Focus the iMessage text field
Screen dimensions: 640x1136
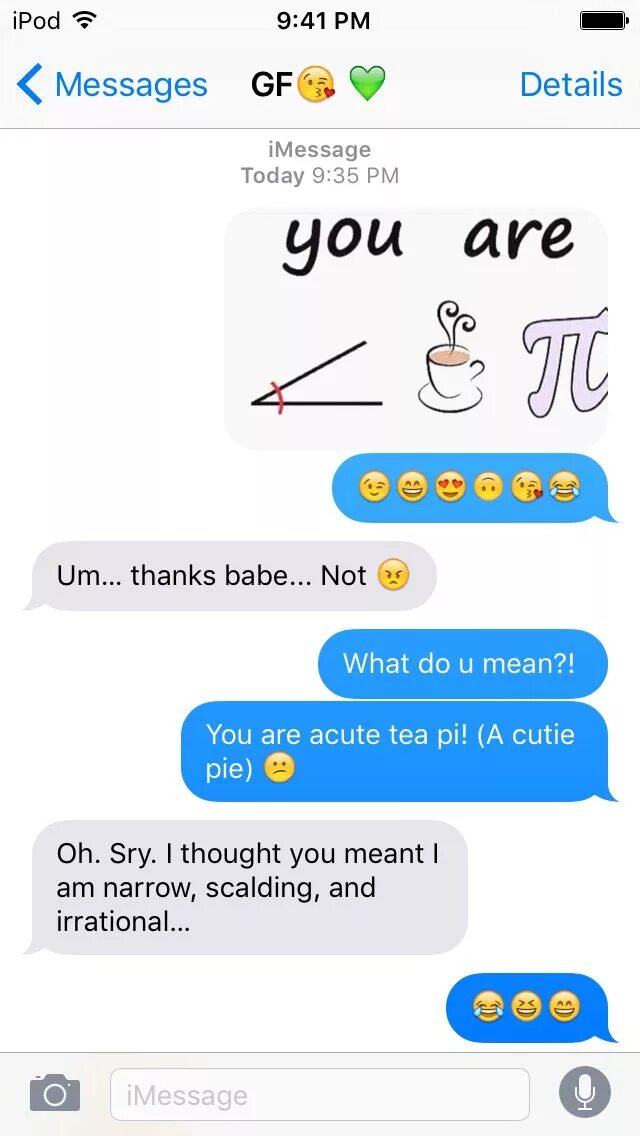tap(320, 1094)
